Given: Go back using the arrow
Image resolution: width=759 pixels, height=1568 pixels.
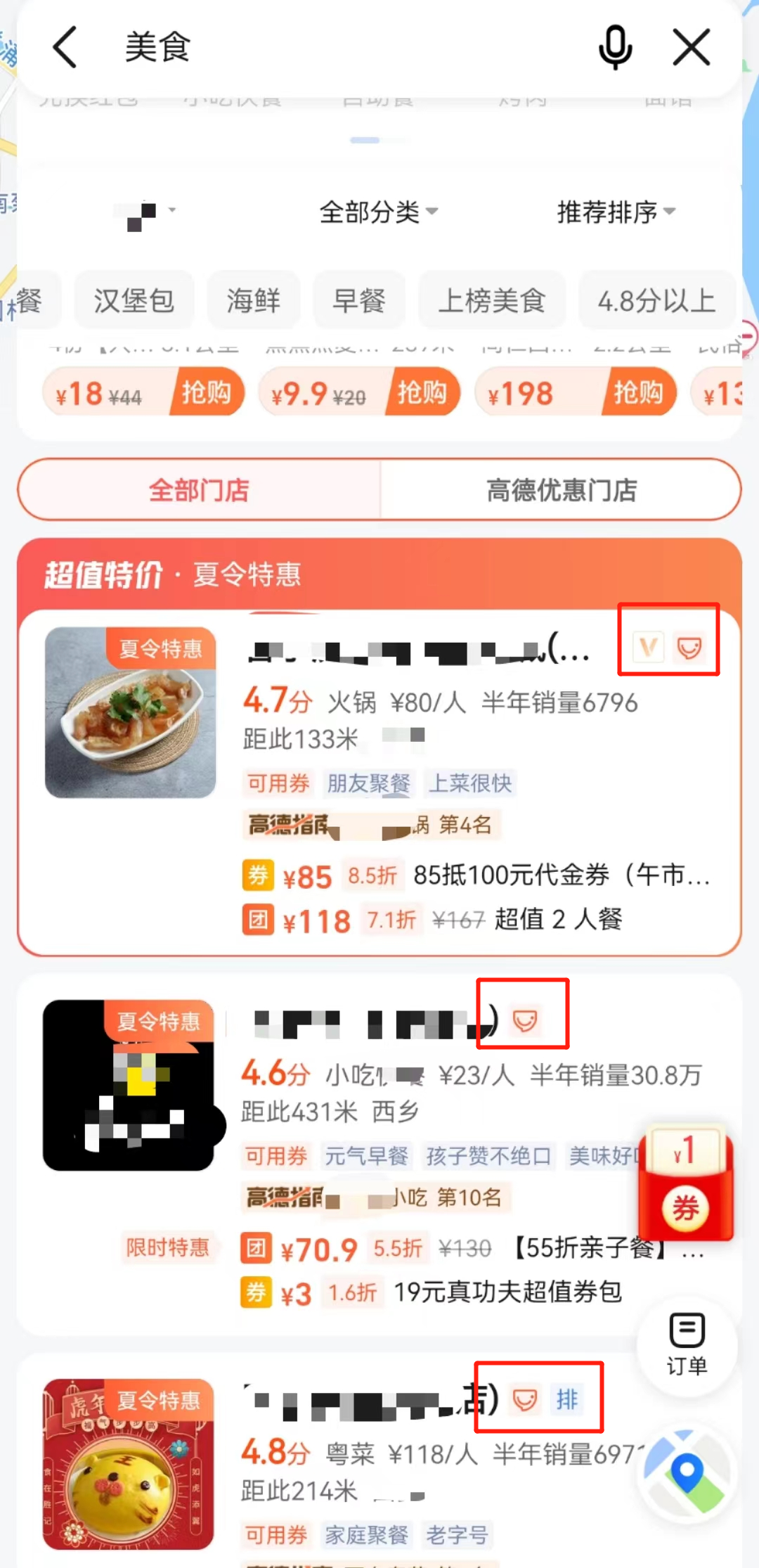Looking at the screenshot, I should click(65, 48).
